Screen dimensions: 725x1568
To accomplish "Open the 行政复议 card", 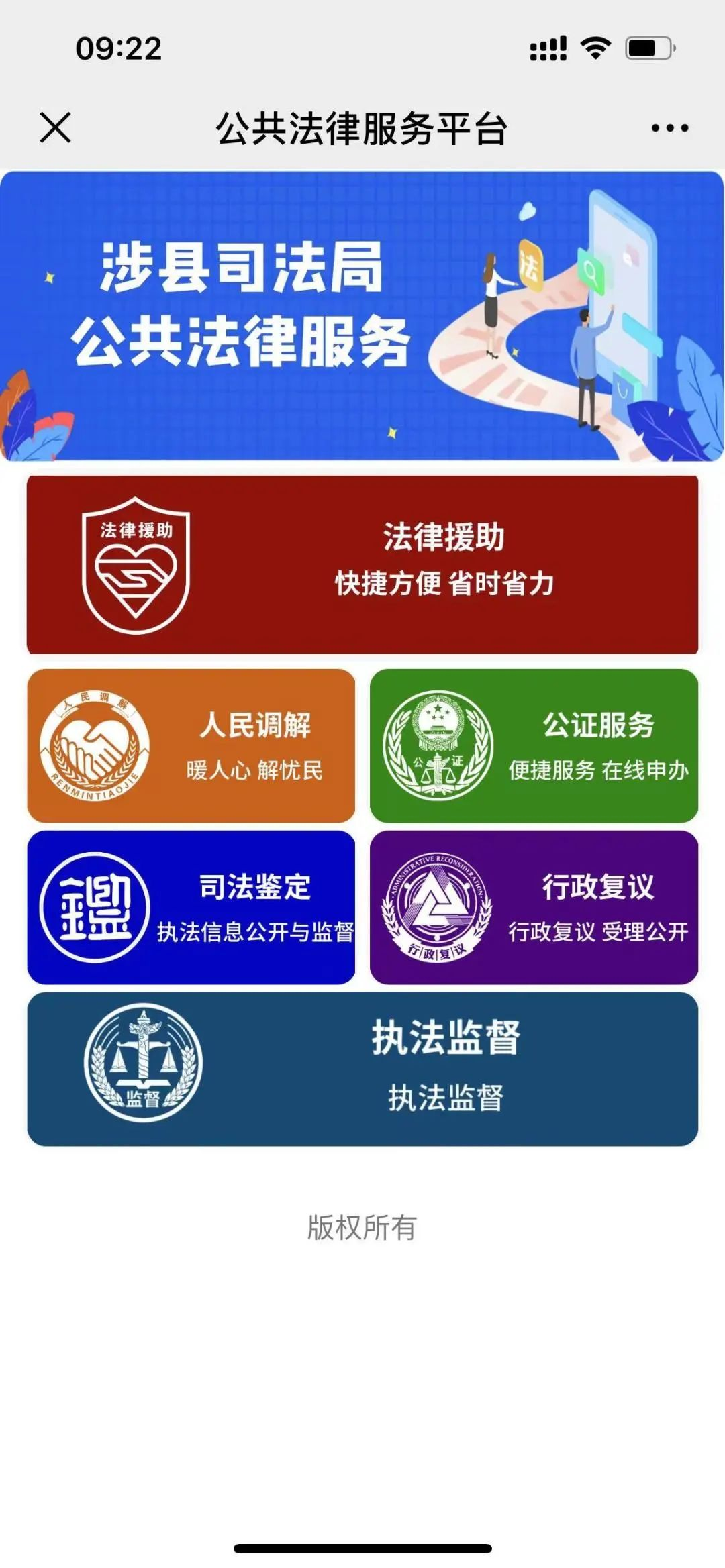I will click(x=534, y=907).
